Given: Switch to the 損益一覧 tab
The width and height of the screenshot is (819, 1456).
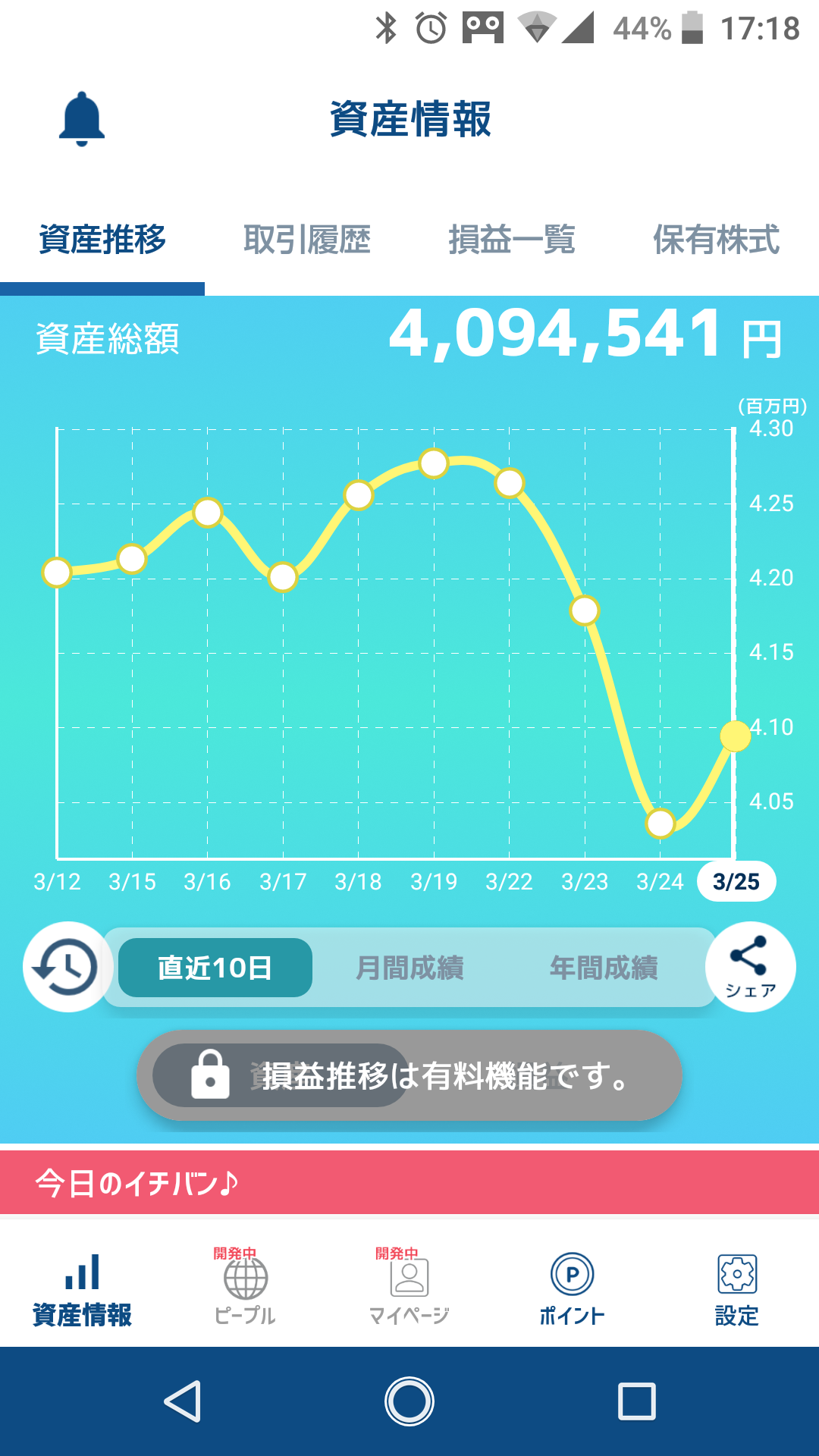Looking at the screenshot, I should coord(512,240).
